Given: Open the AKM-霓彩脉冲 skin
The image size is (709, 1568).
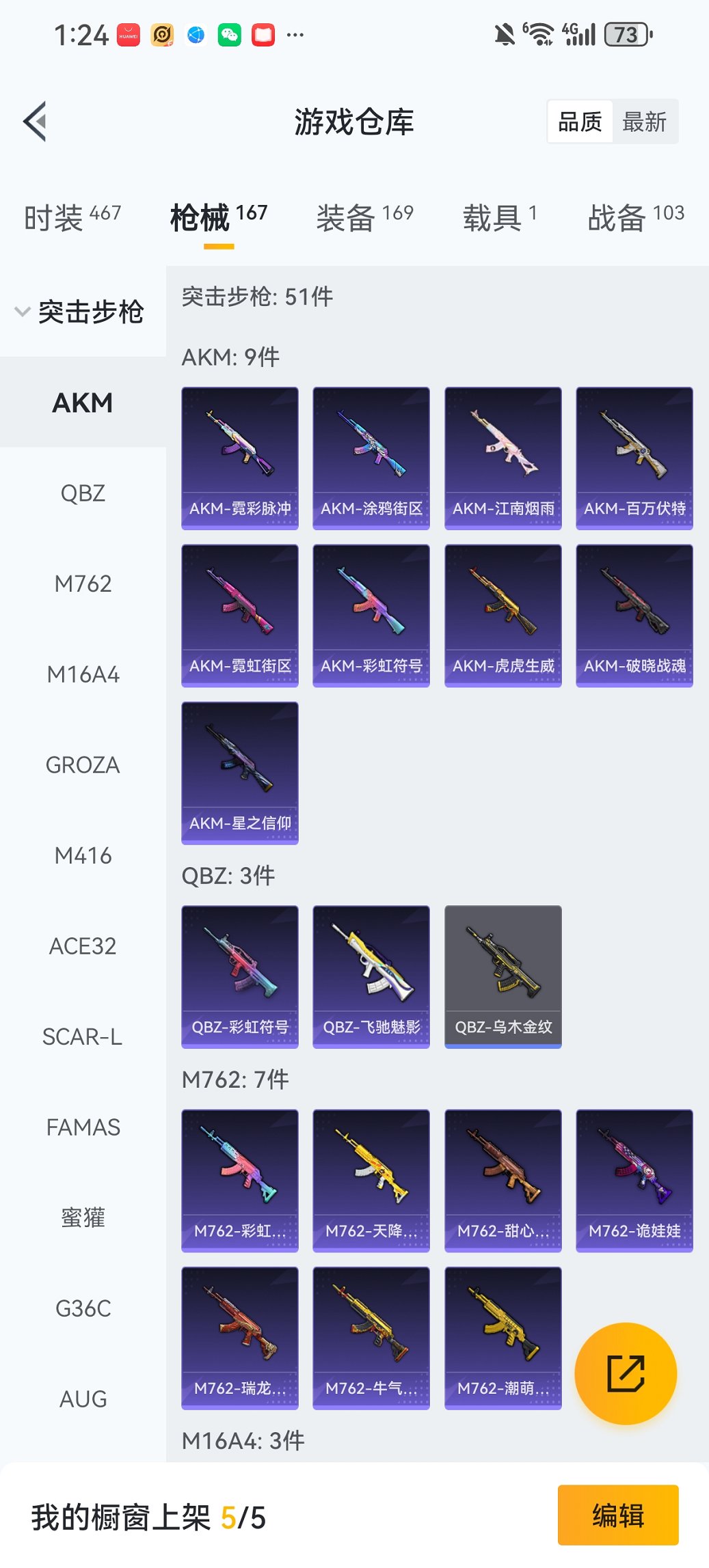Looking at the screenshot, I should (240, 458).
